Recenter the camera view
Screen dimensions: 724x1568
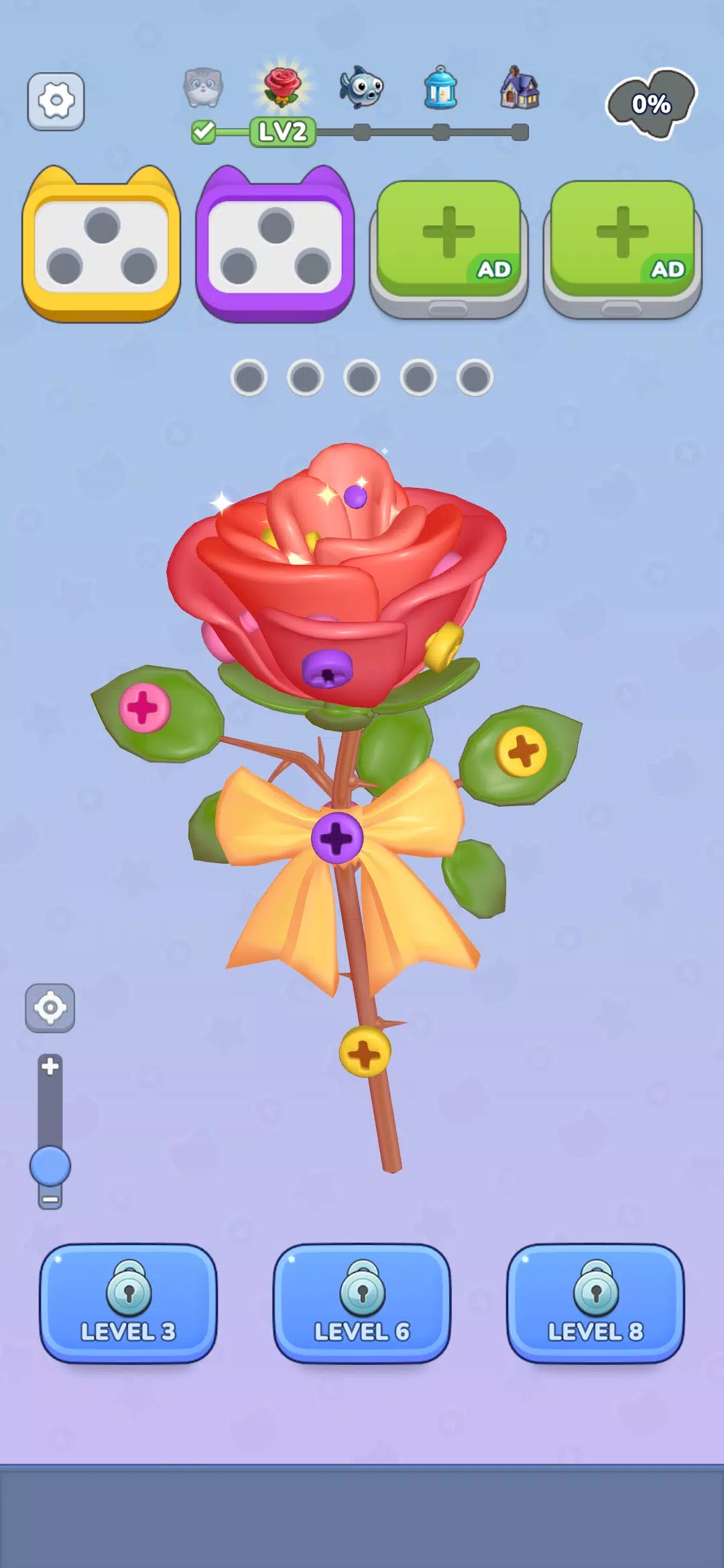point(50,1008)
